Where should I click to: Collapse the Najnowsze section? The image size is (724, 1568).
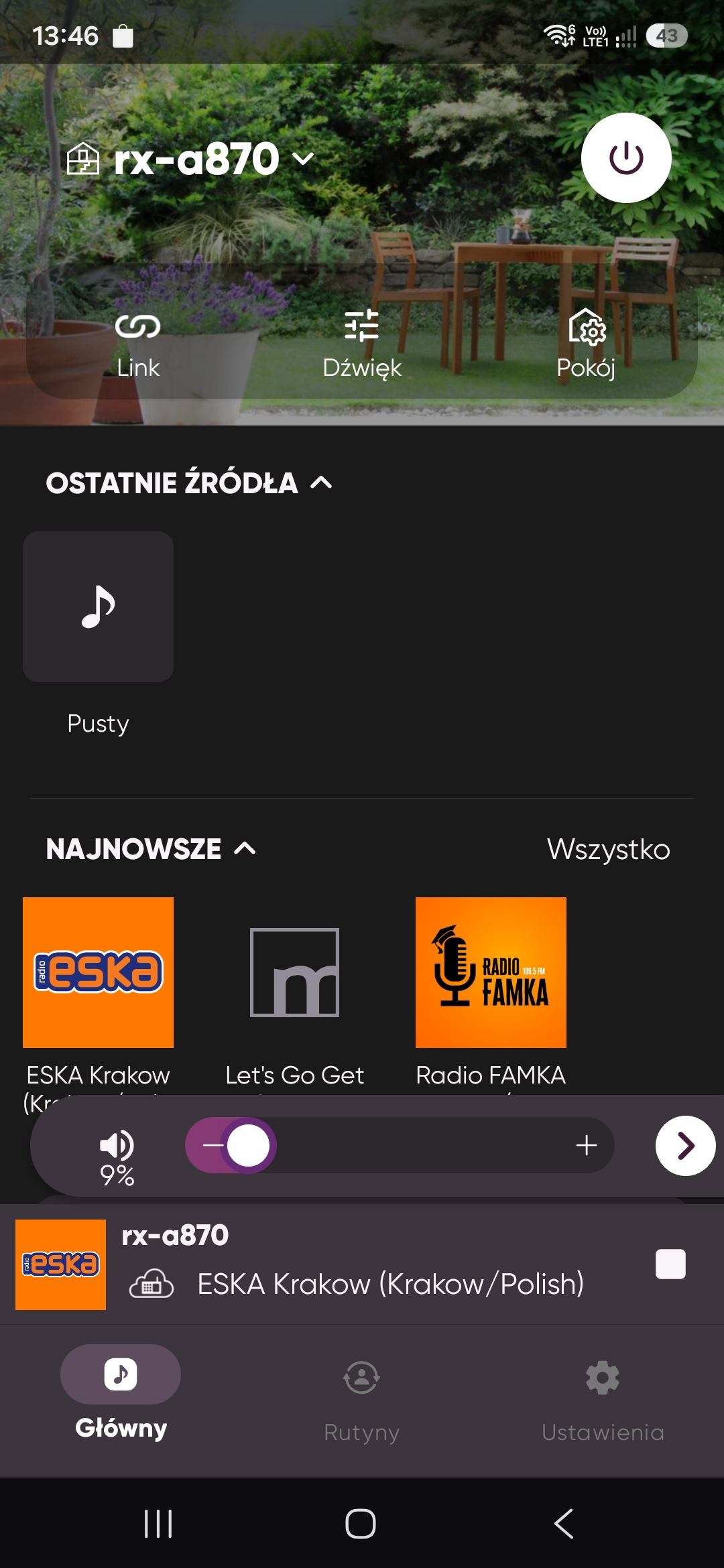click(151, 849)
